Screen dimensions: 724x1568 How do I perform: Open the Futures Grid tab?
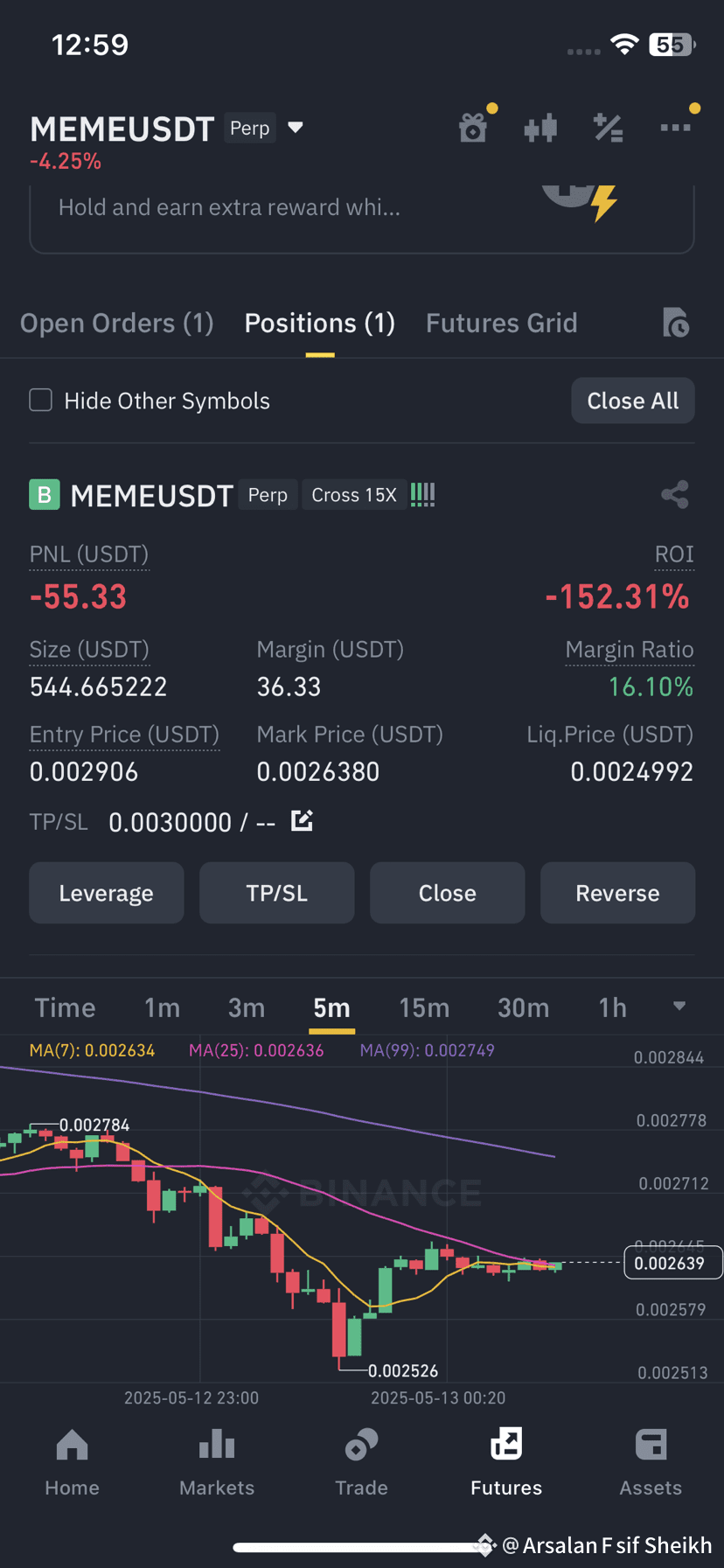(x=501, y=323)
